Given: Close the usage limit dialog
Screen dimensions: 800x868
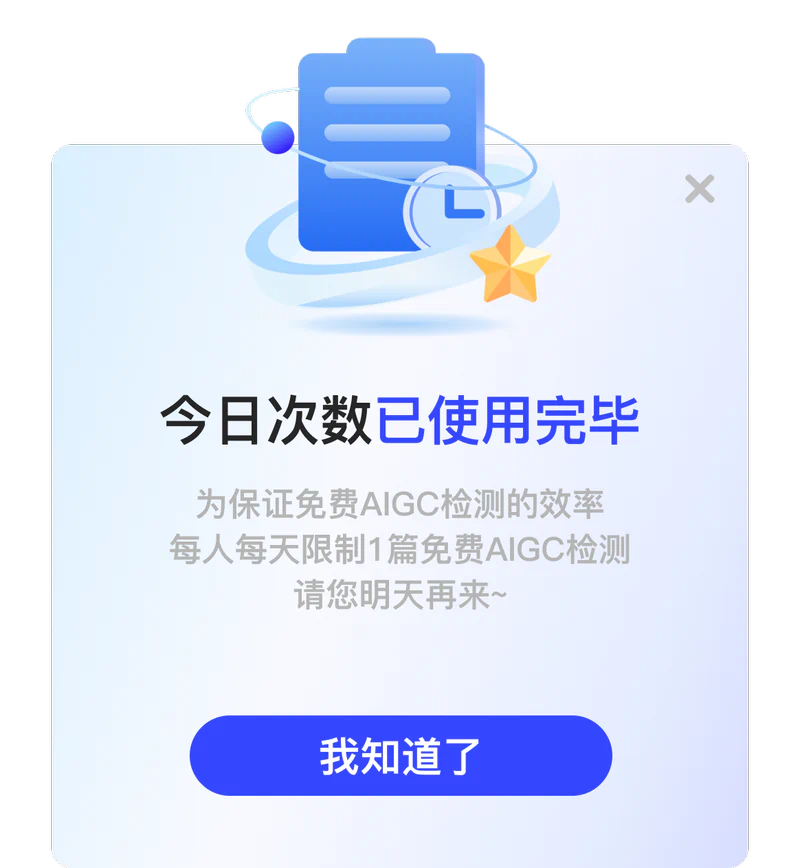Looking at the screenshot, I should pos(699,188).
